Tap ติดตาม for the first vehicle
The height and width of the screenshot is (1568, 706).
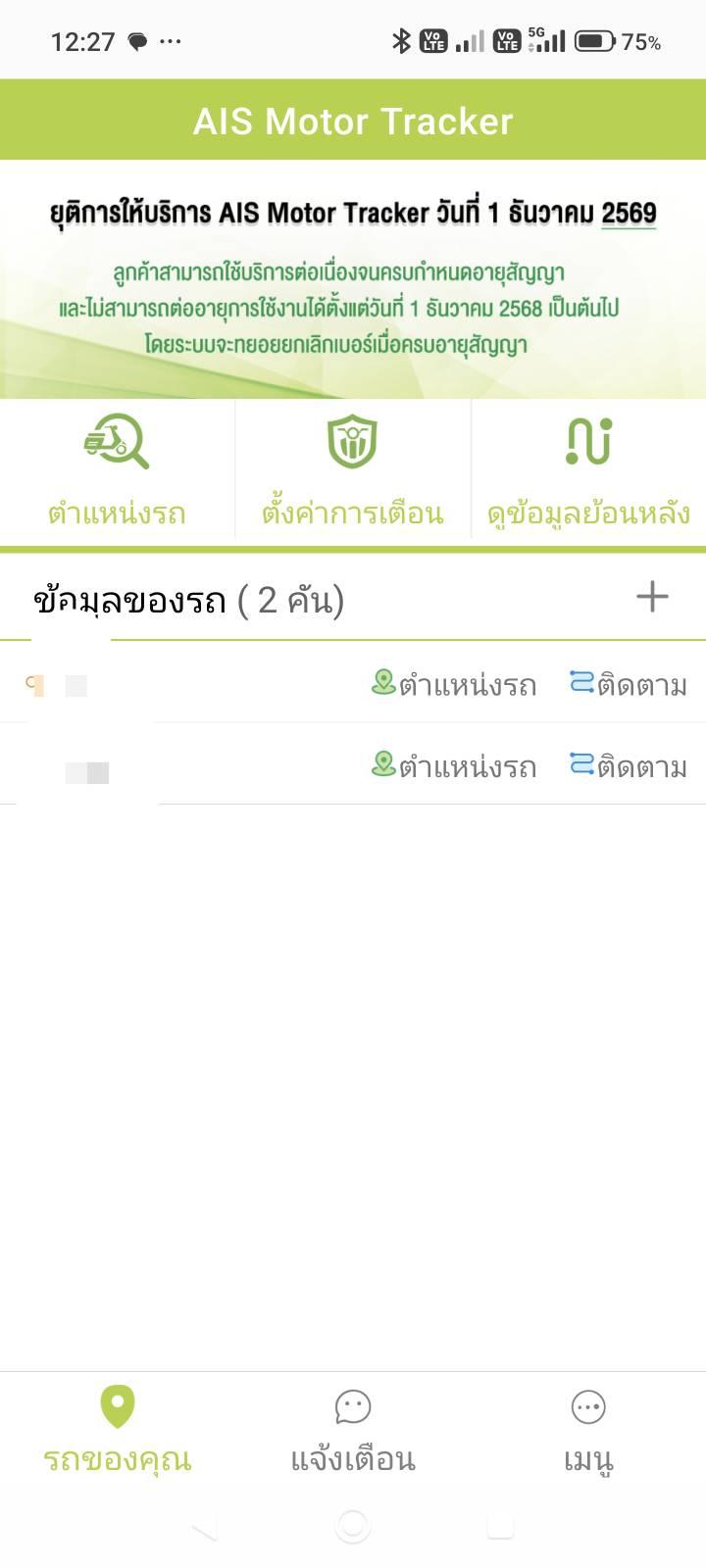[x=629, y=684]
